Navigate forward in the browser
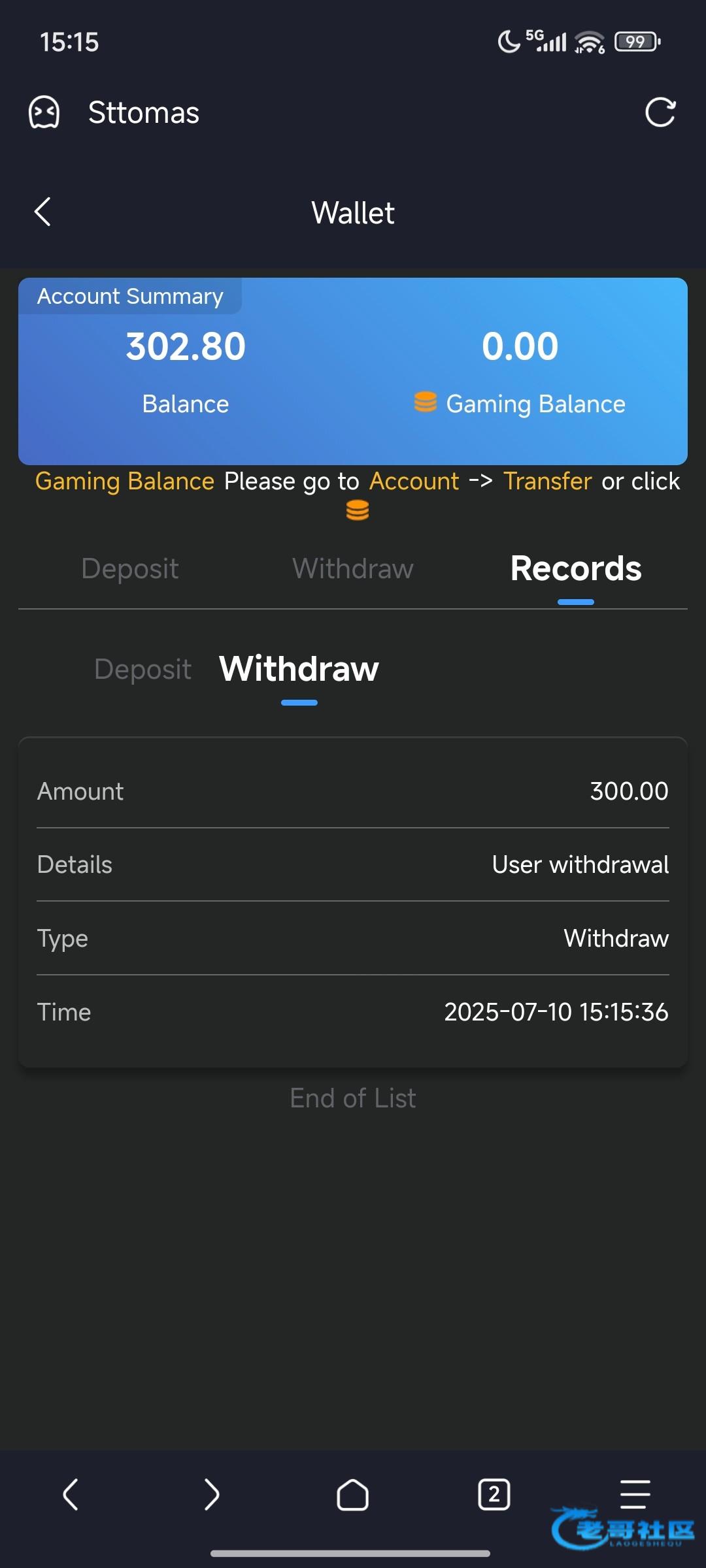This screenshot has height=1568, width=706. pos(212,1494)
